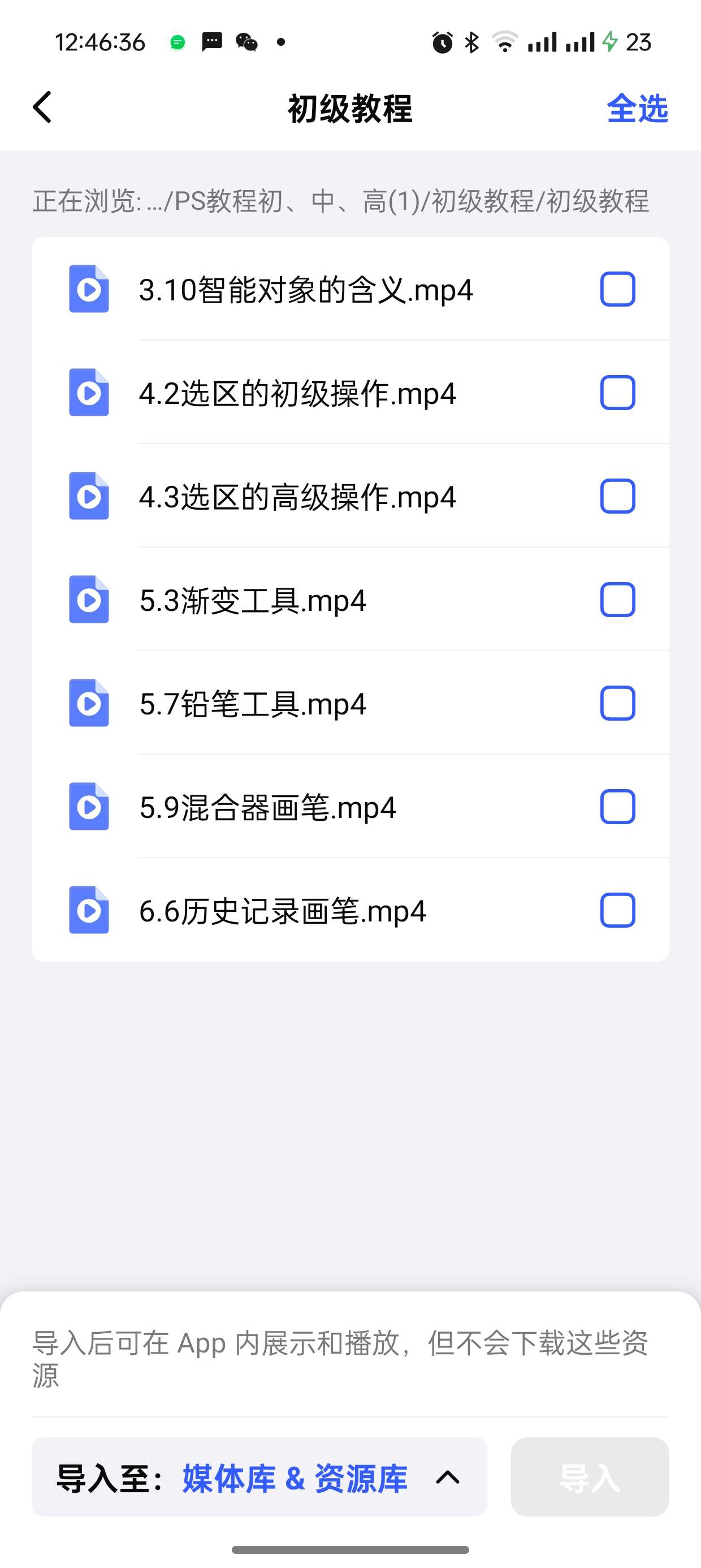Tap the 导入 import button

(590, 1477)
